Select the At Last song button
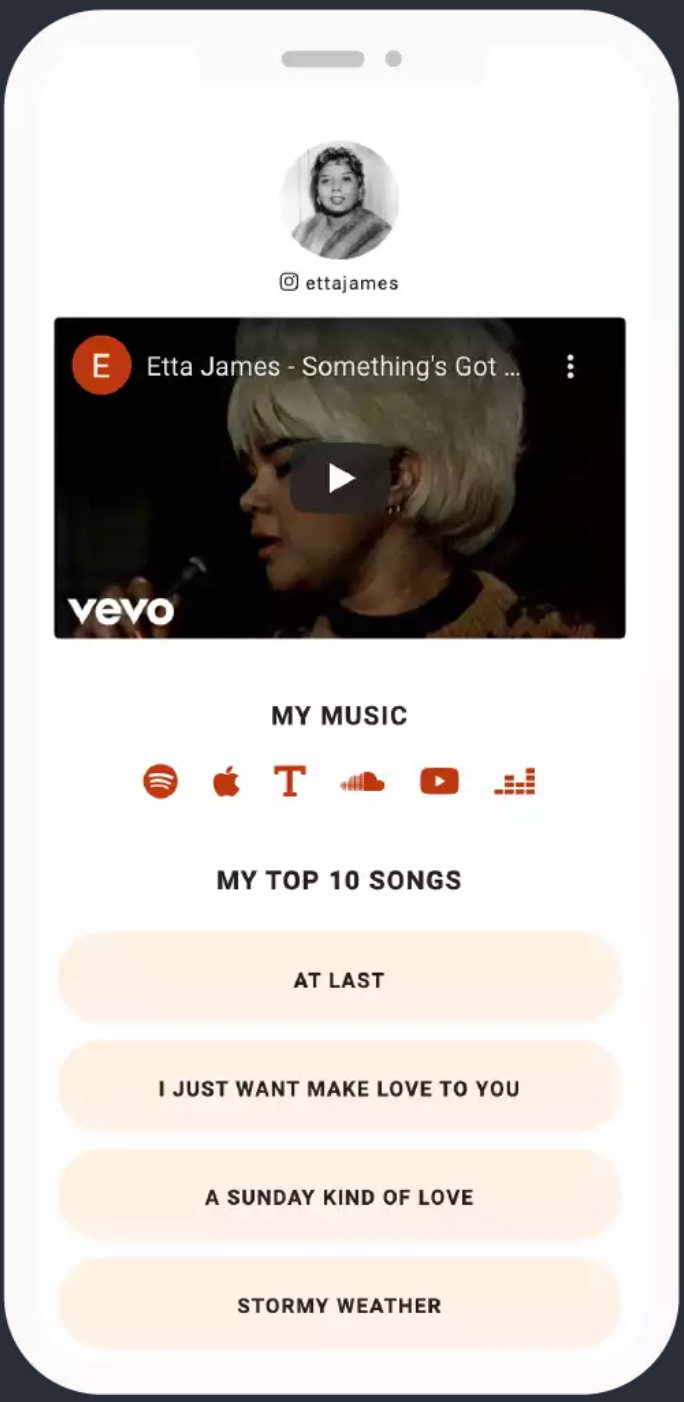Screen dimensions: 684x1402 (340, 980)
